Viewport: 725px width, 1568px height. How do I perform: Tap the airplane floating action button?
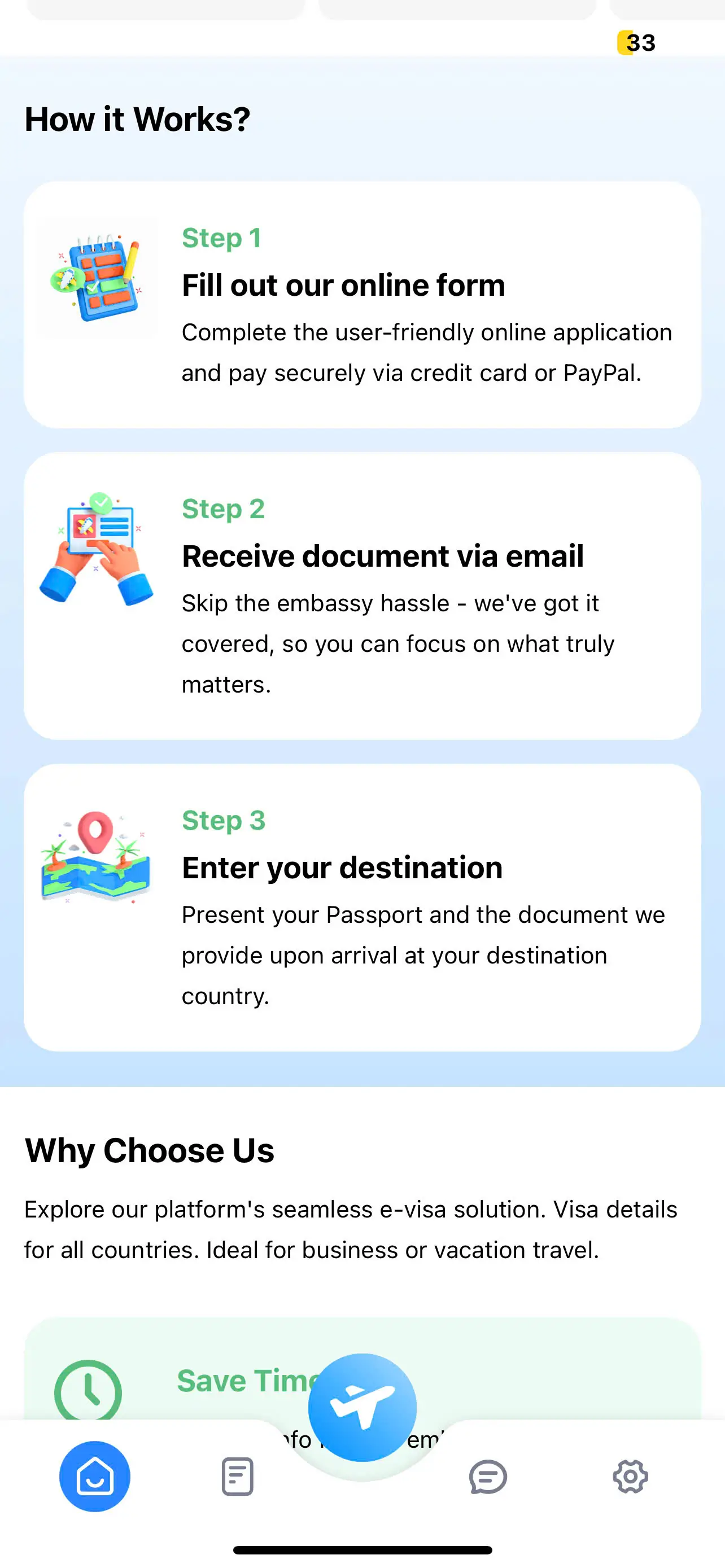[362, 1407]
